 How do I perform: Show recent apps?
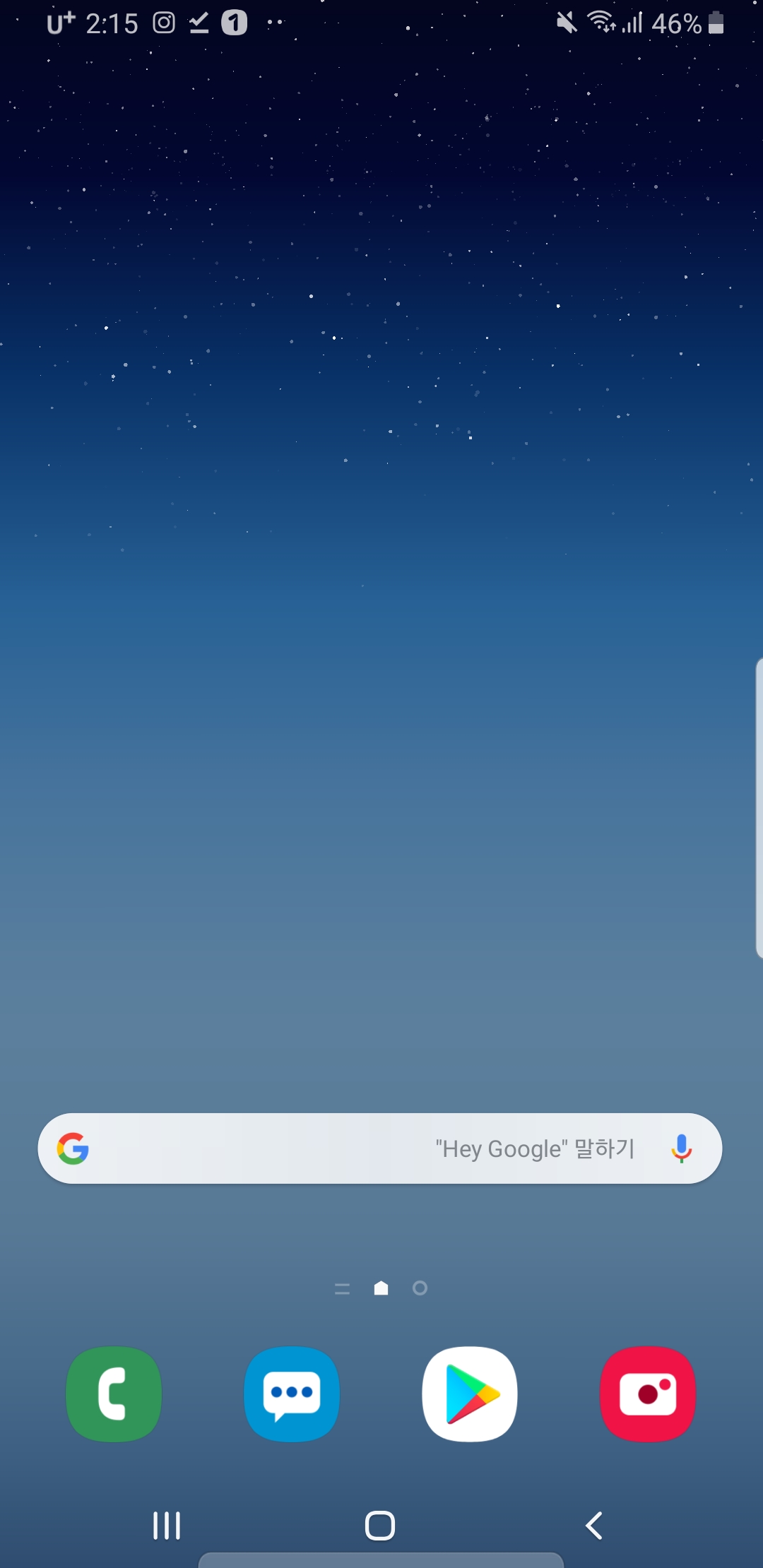(x=167, y=1526)
